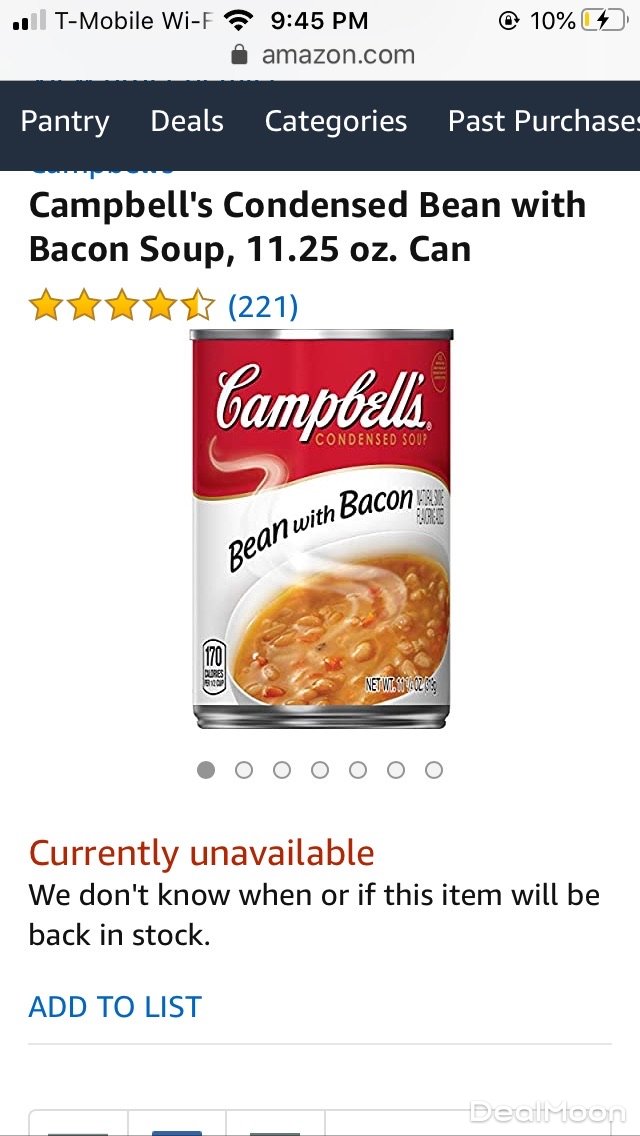View the Campbell's soup can product image
This screenshot has height=1136, width=640.
pyautogui.click(x=321, y=529)
